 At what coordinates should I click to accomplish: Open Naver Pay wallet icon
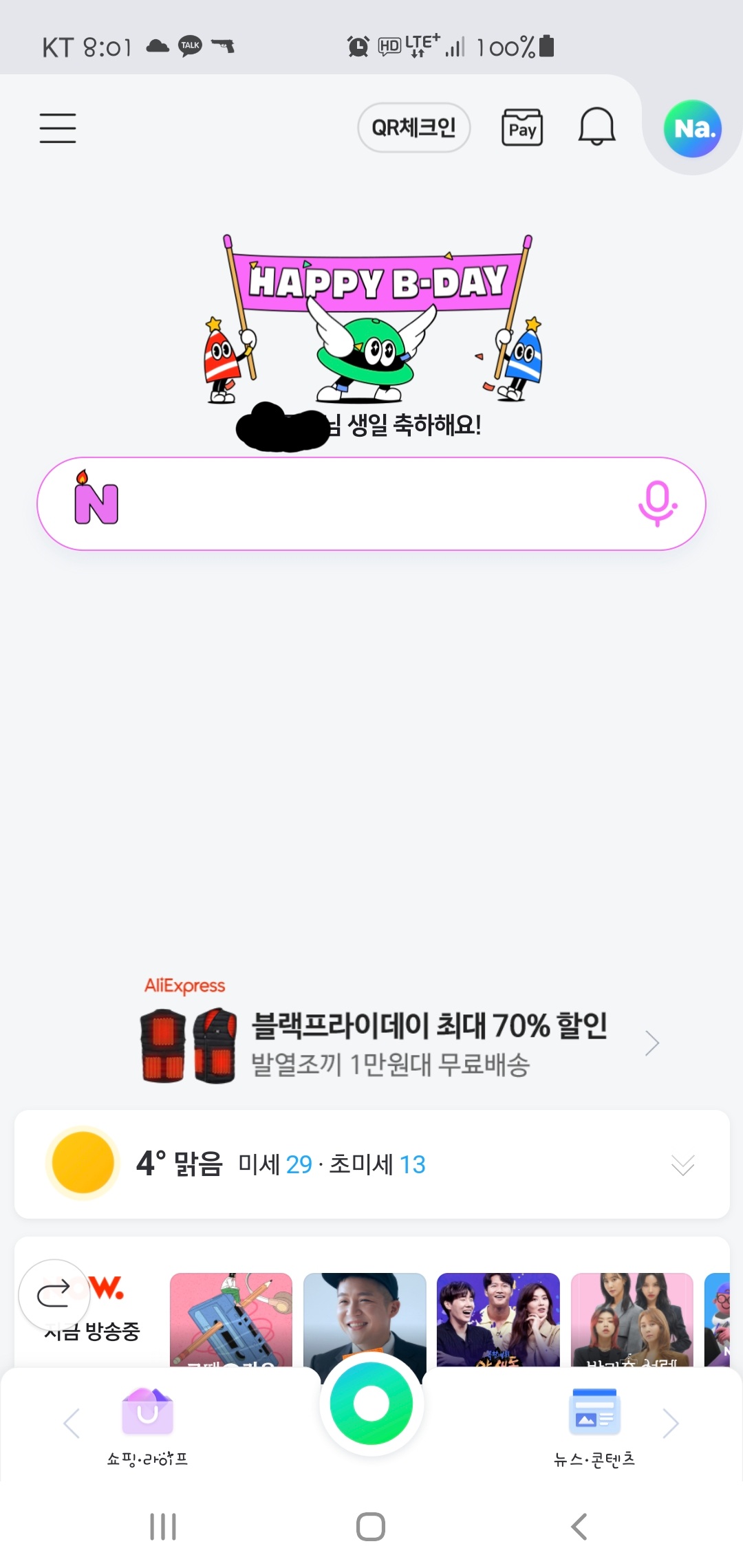click(522, 127)
